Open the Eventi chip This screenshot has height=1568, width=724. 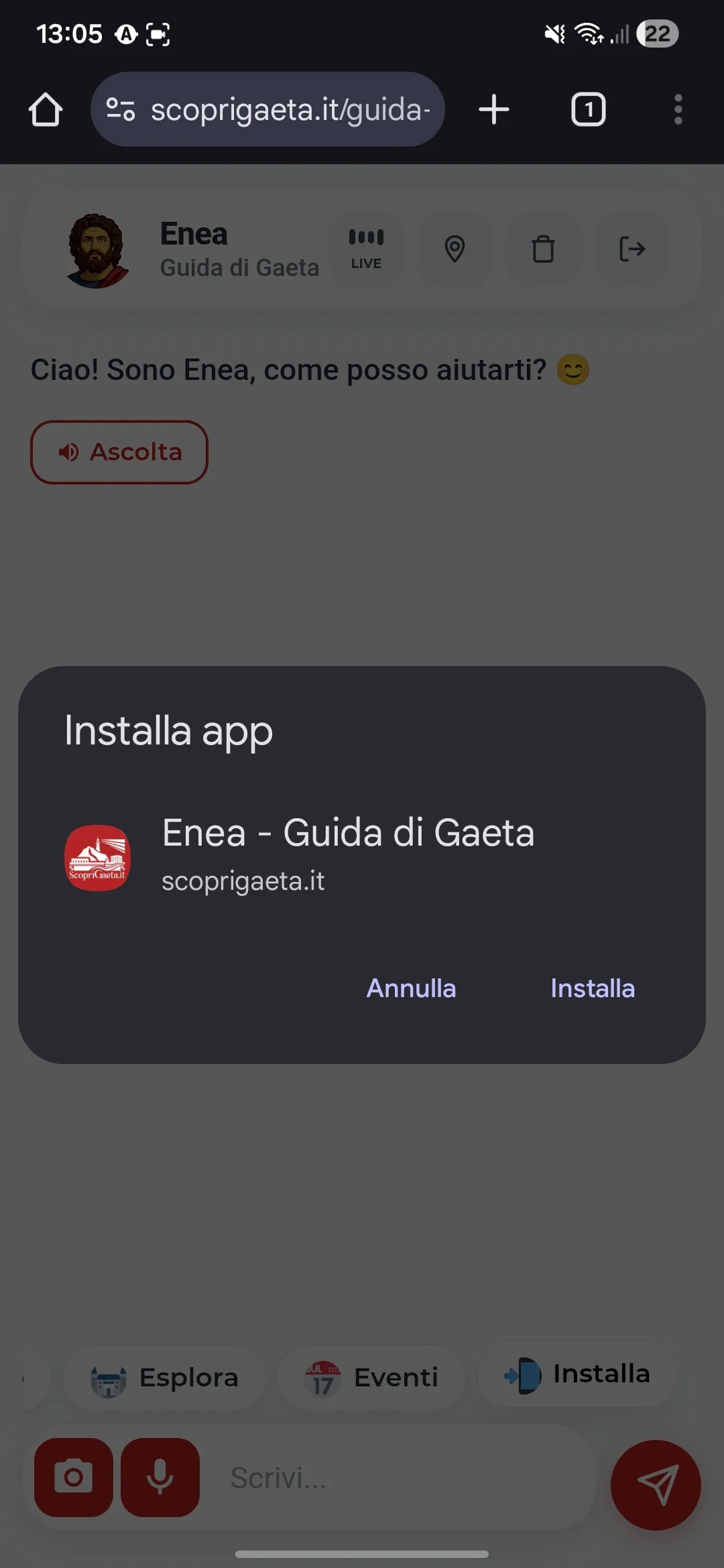click(371, 1378)
